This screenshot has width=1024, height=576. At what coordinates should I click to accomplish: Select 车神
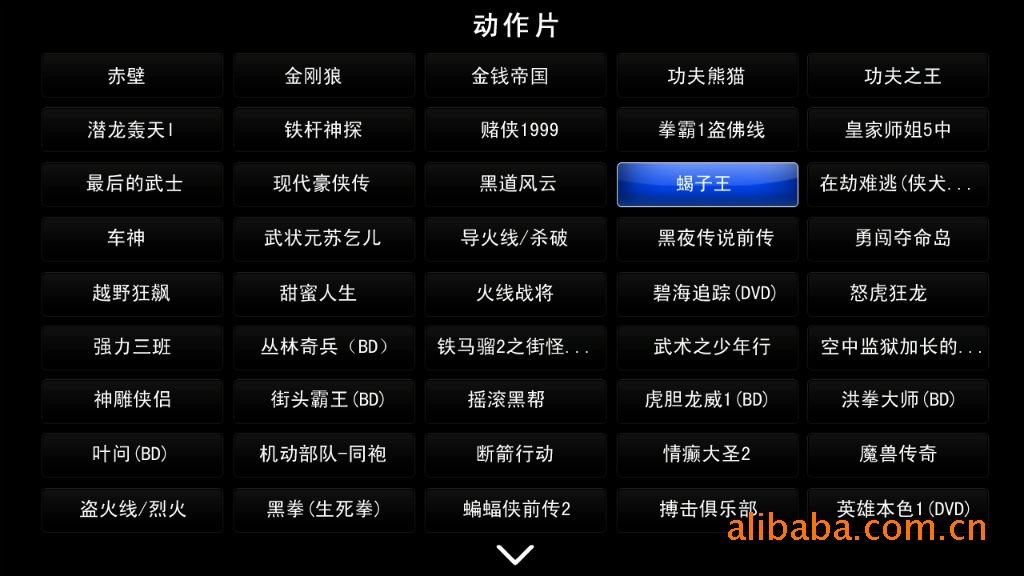click(x=132, y=238)
